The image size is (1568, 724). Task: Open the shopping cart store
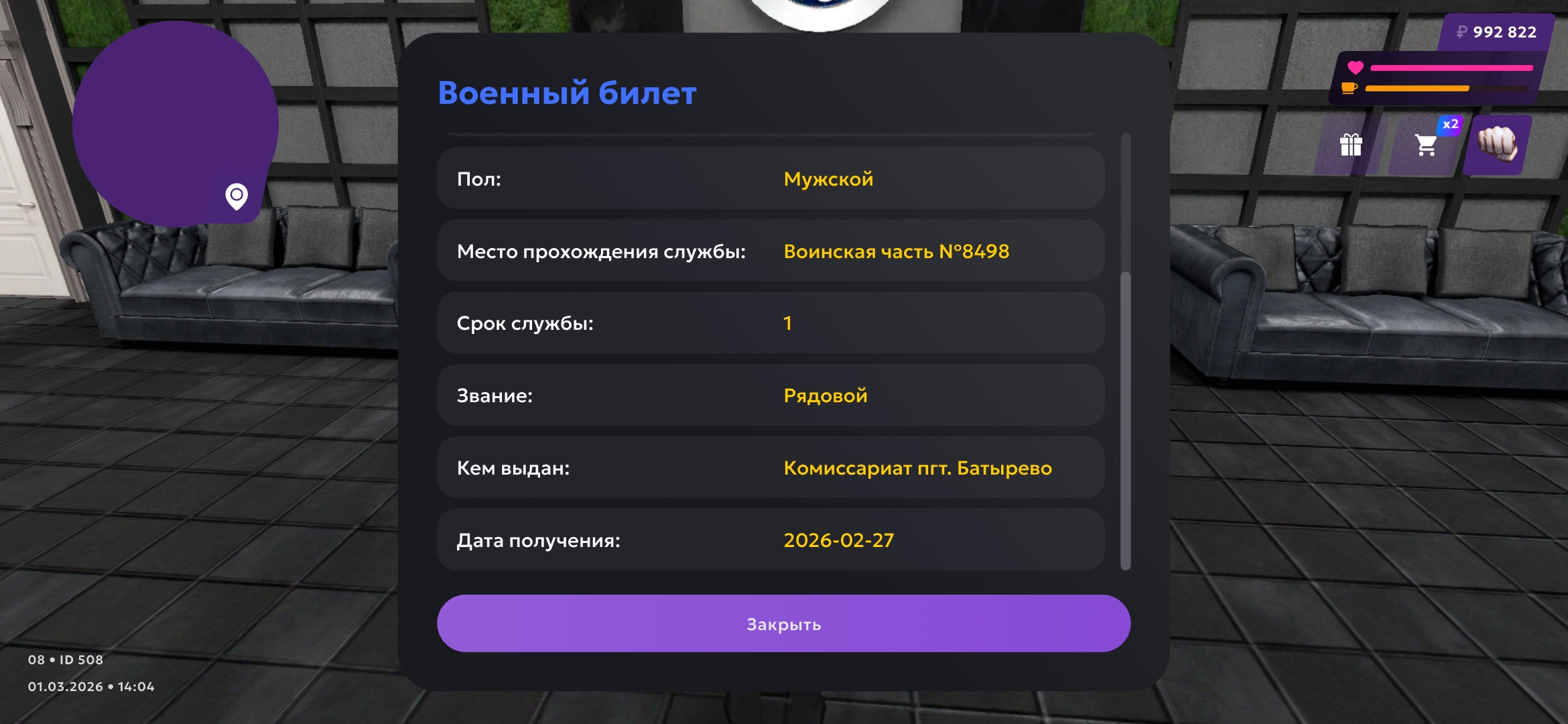(1425, 145)
